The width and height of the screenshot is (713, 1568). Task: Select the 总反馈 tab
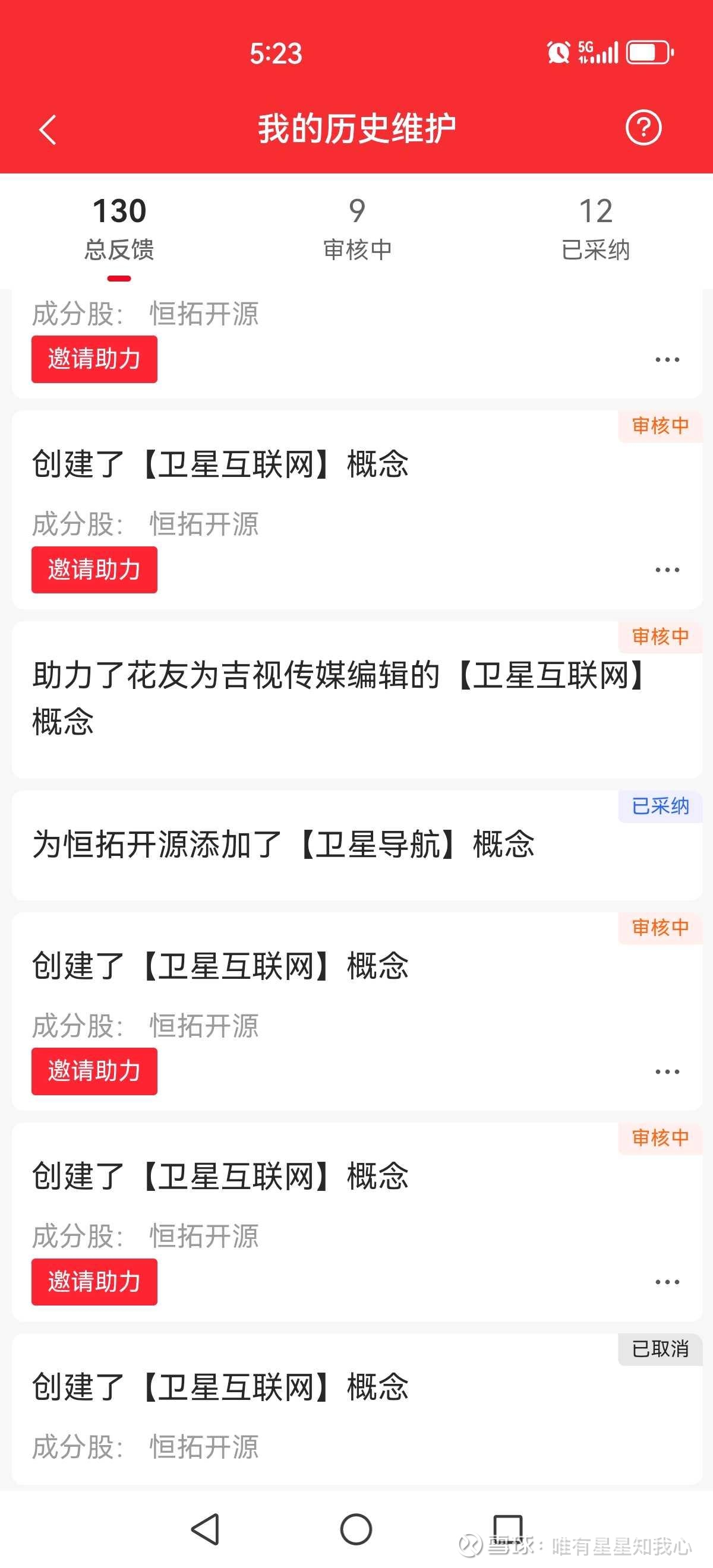[x=119, y=229]
